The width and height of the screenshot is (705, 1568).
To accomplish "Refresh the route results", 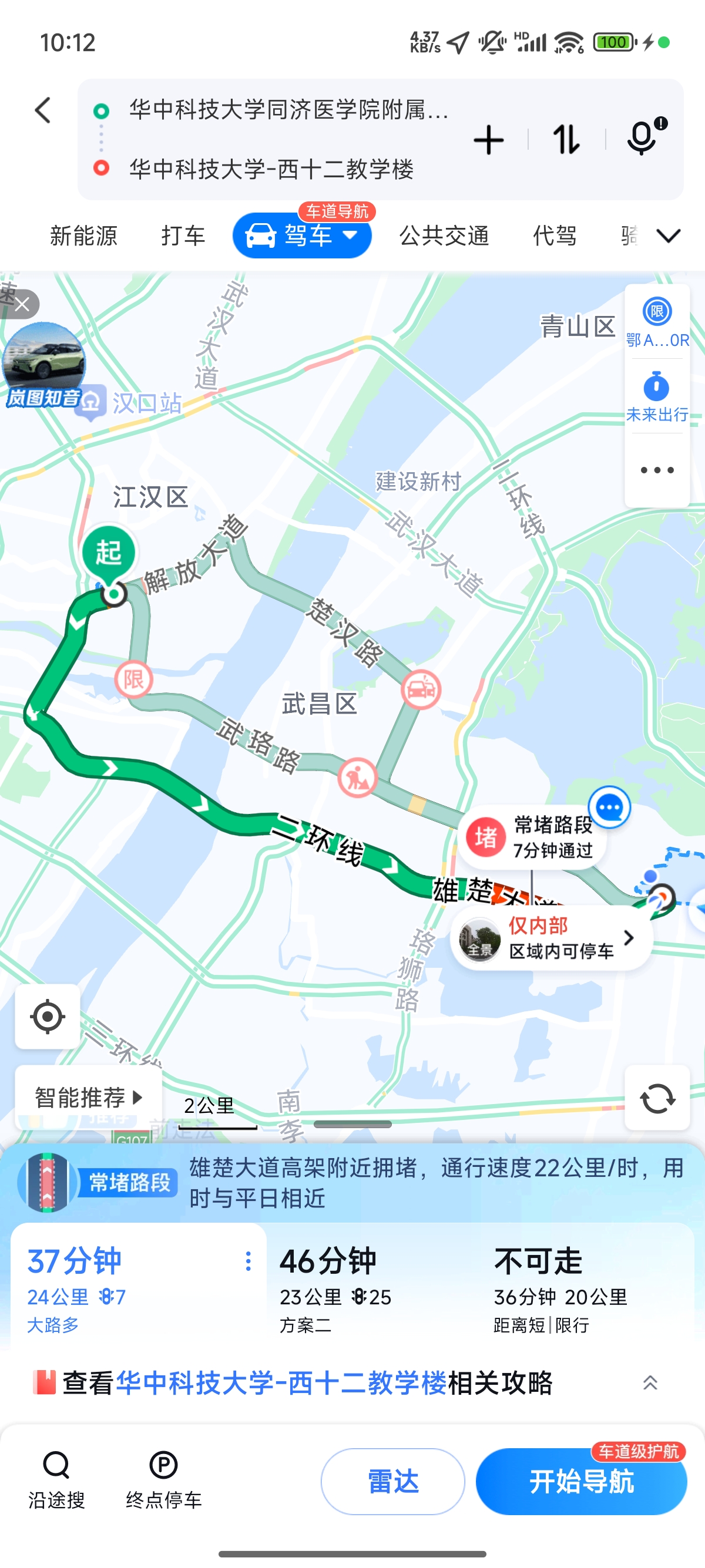I will 657,1098.
